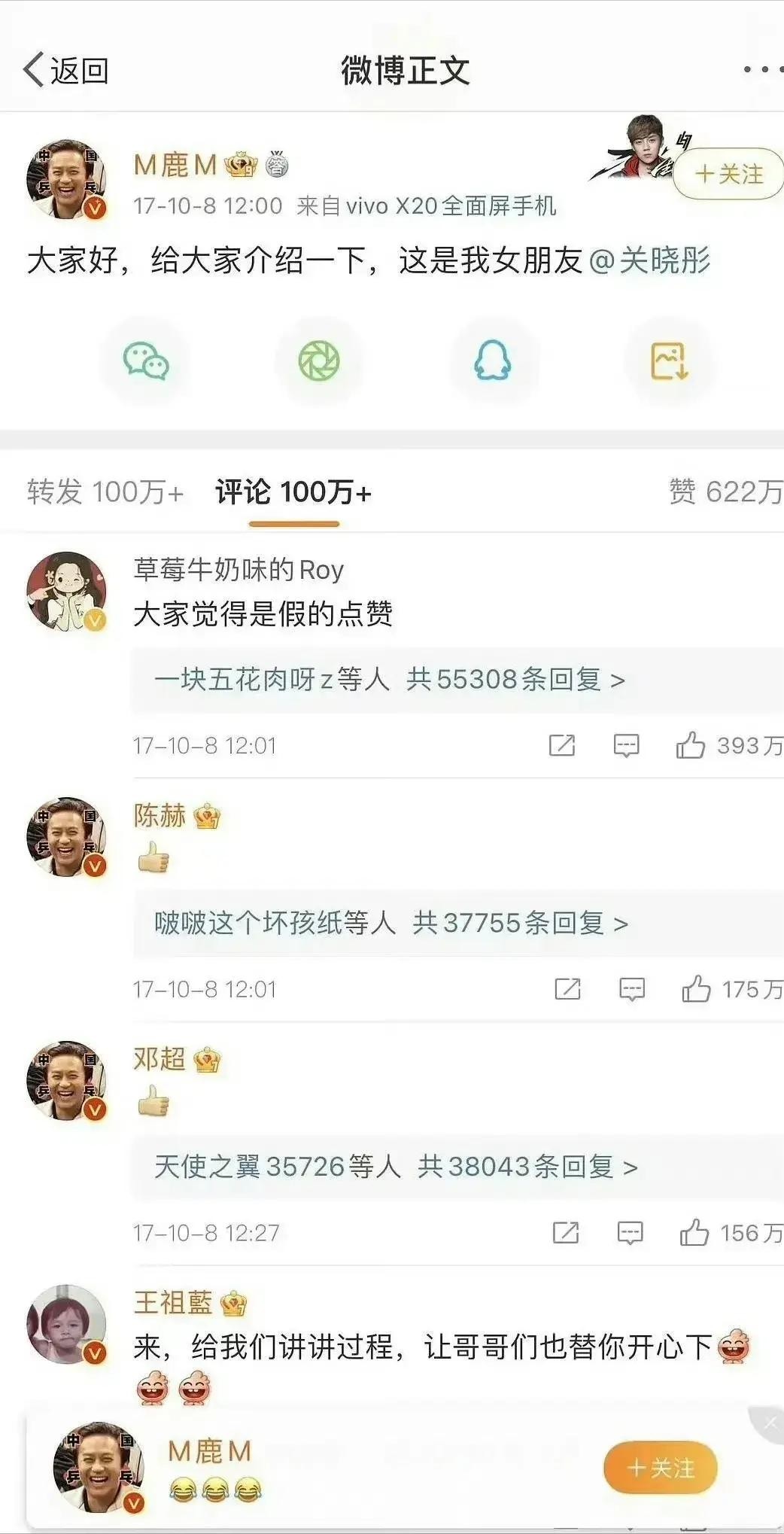The width and height of the screenshot is (784, 1534).
Task: Share the post to WeChat Moments
Action: [x=319, y=361]
